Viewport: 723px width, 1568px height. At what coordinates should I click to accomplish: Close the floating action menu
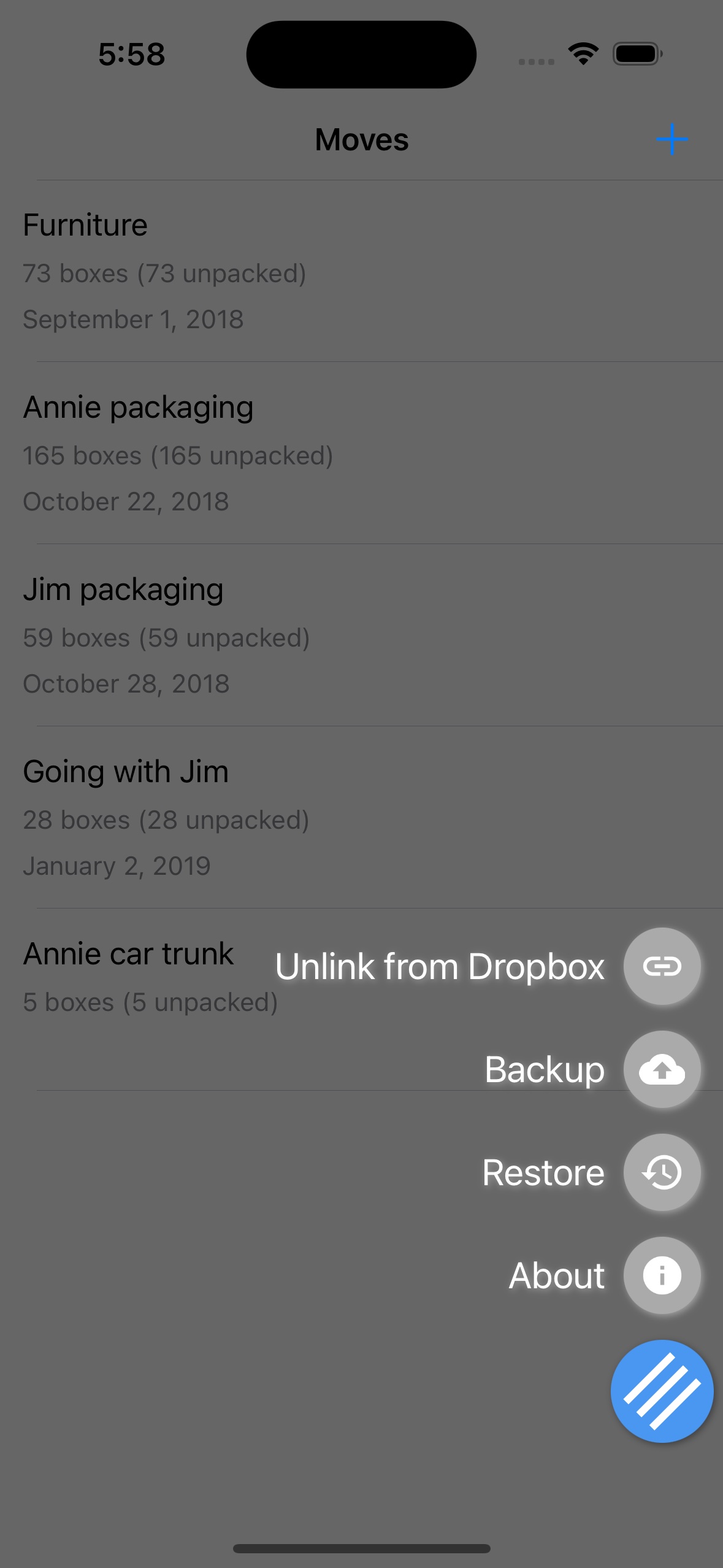662,1391
